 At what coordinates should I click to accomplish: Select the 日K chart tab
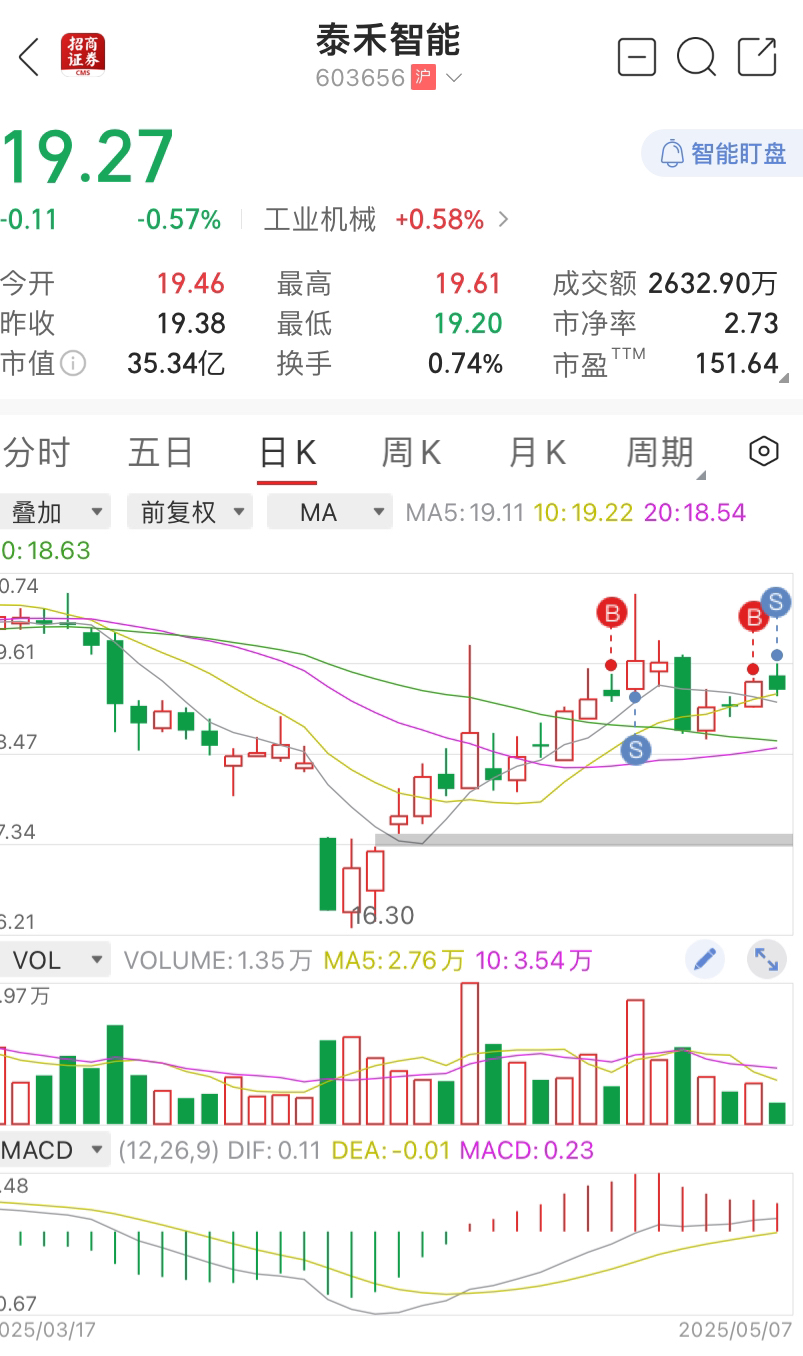(x=287, y=454)
